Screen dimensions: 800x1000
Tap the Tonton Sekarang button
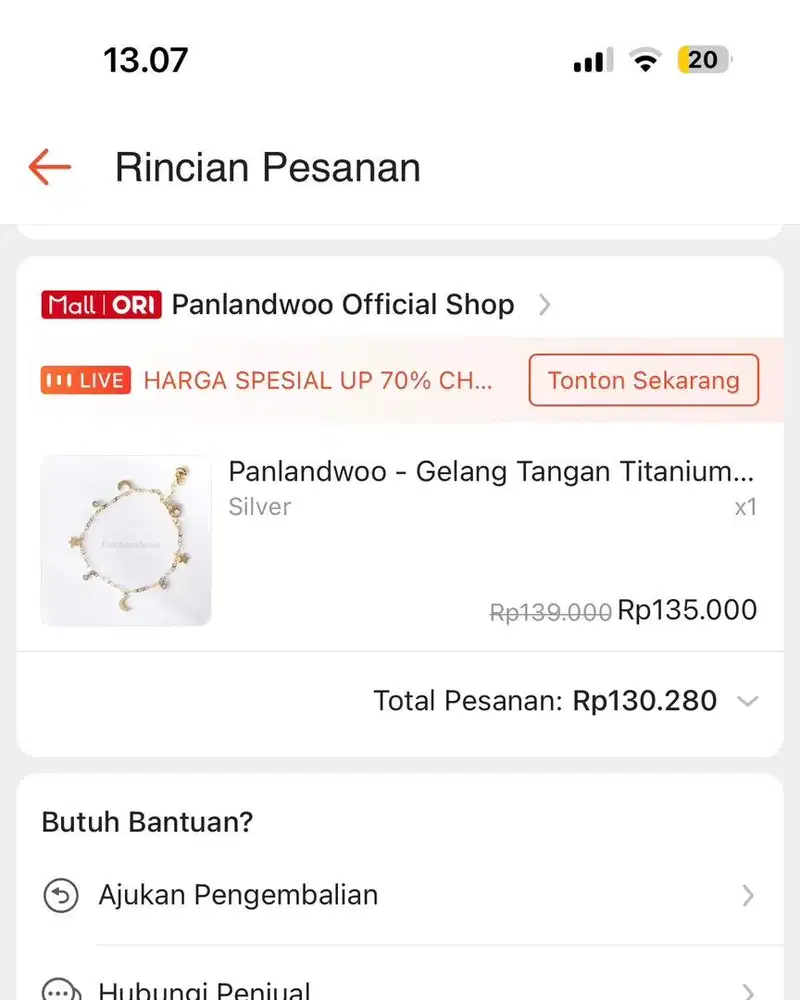point(643,380)
